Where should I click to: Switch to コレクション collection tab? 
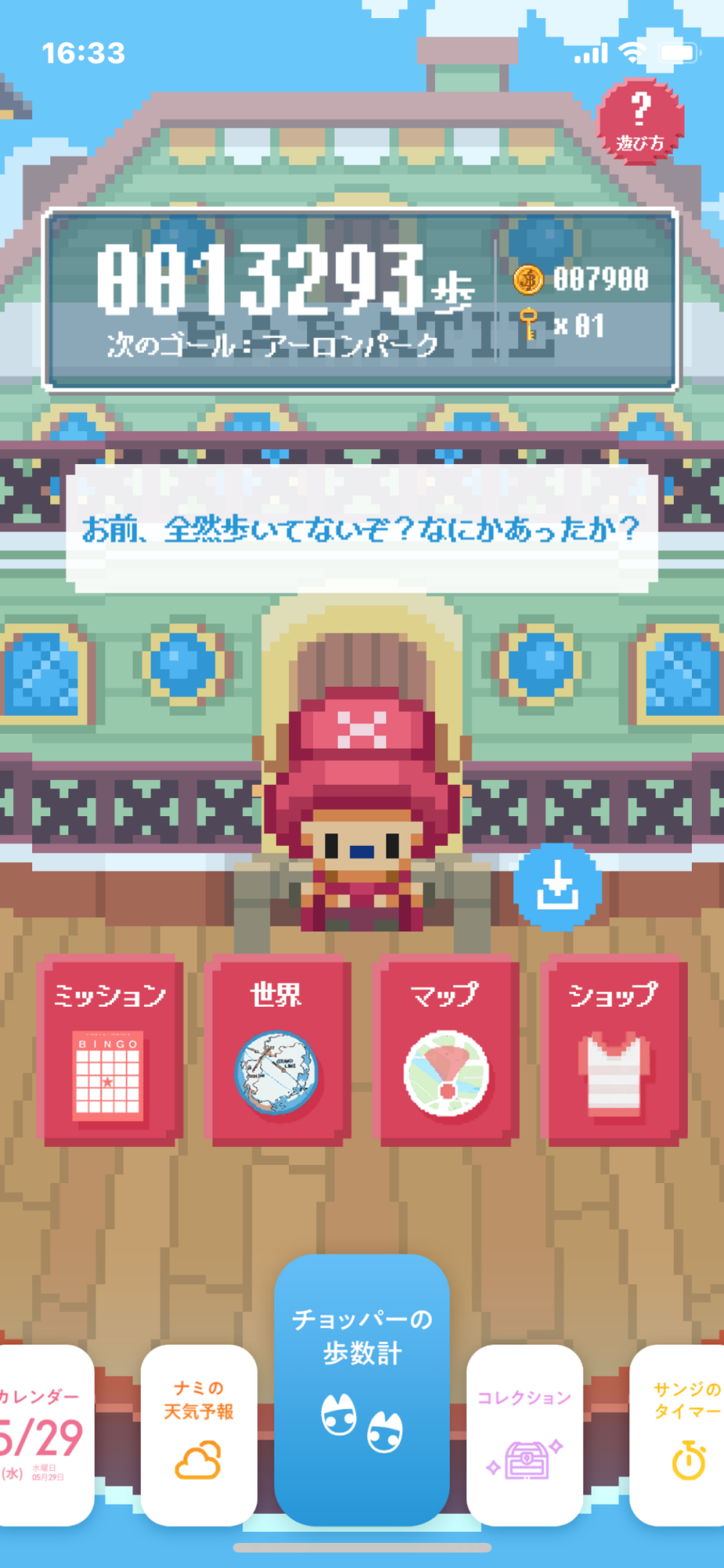point(524,1433)
